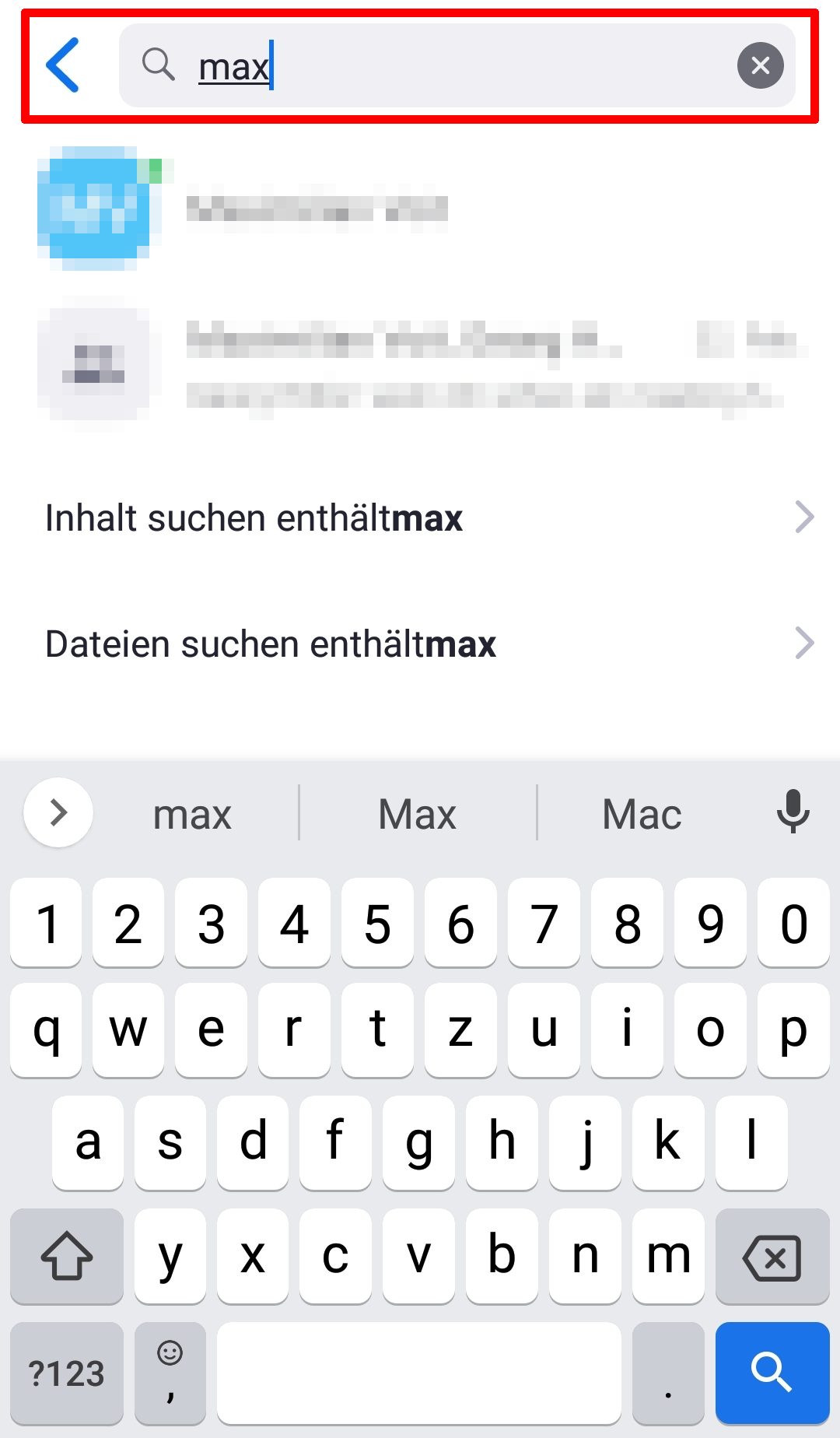Switch to the ?123 symbols keyboard
The width and height of the screenshot is (840, 1438).
(x=67, y=1373)
